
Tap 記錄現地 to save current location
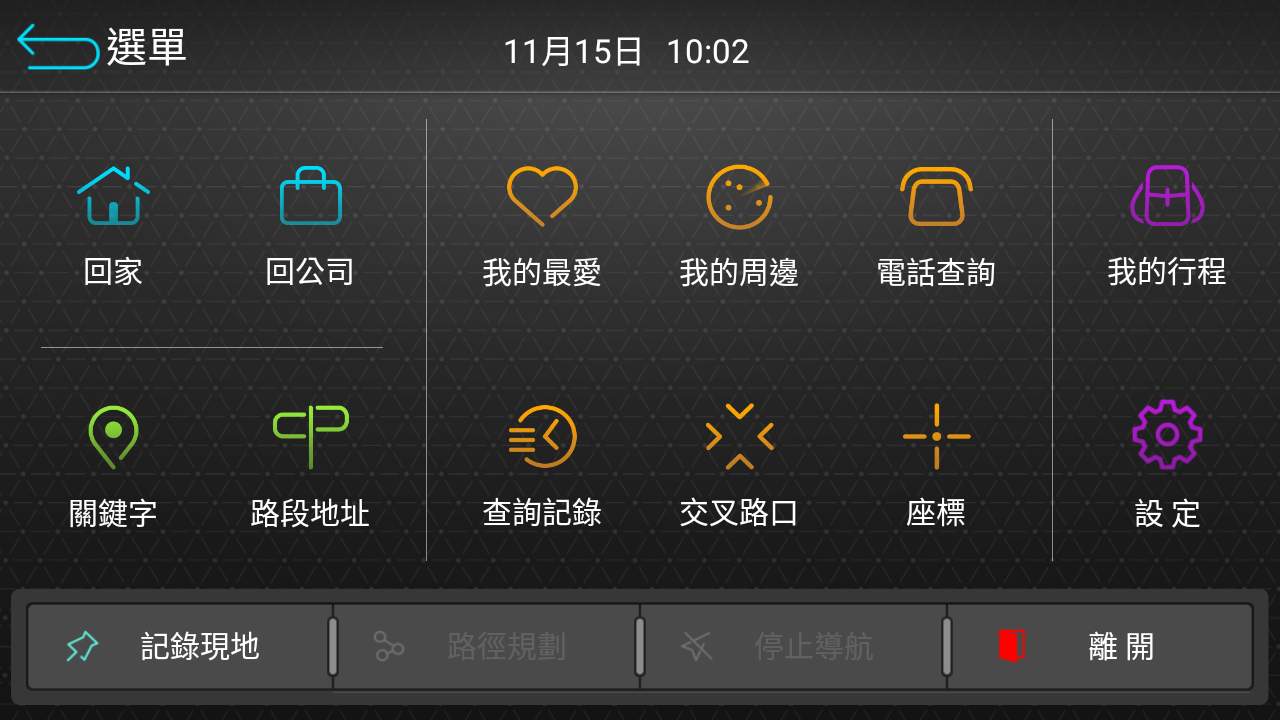[x=180, y=646]
